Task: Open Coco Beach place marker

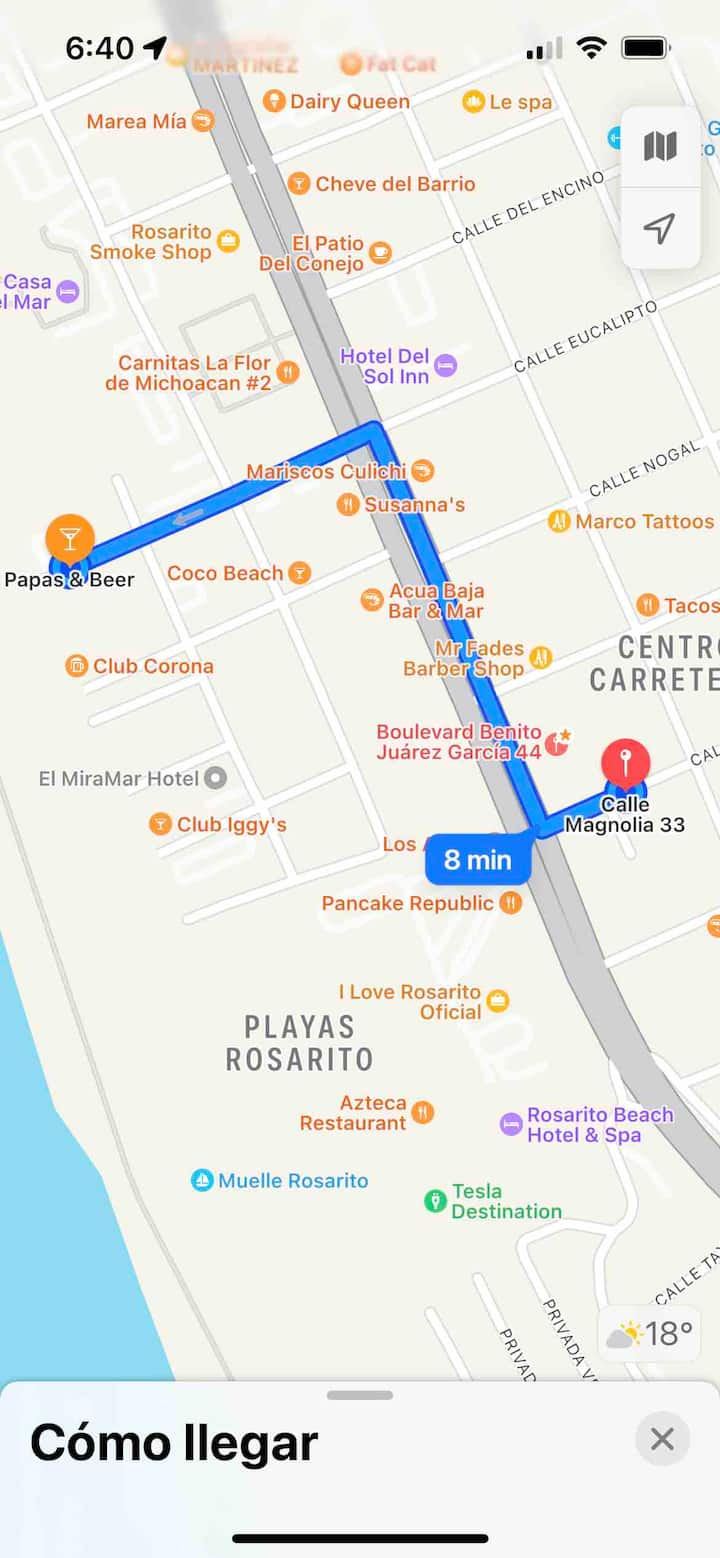Action: pyautogui.click(x=298, y=573)
